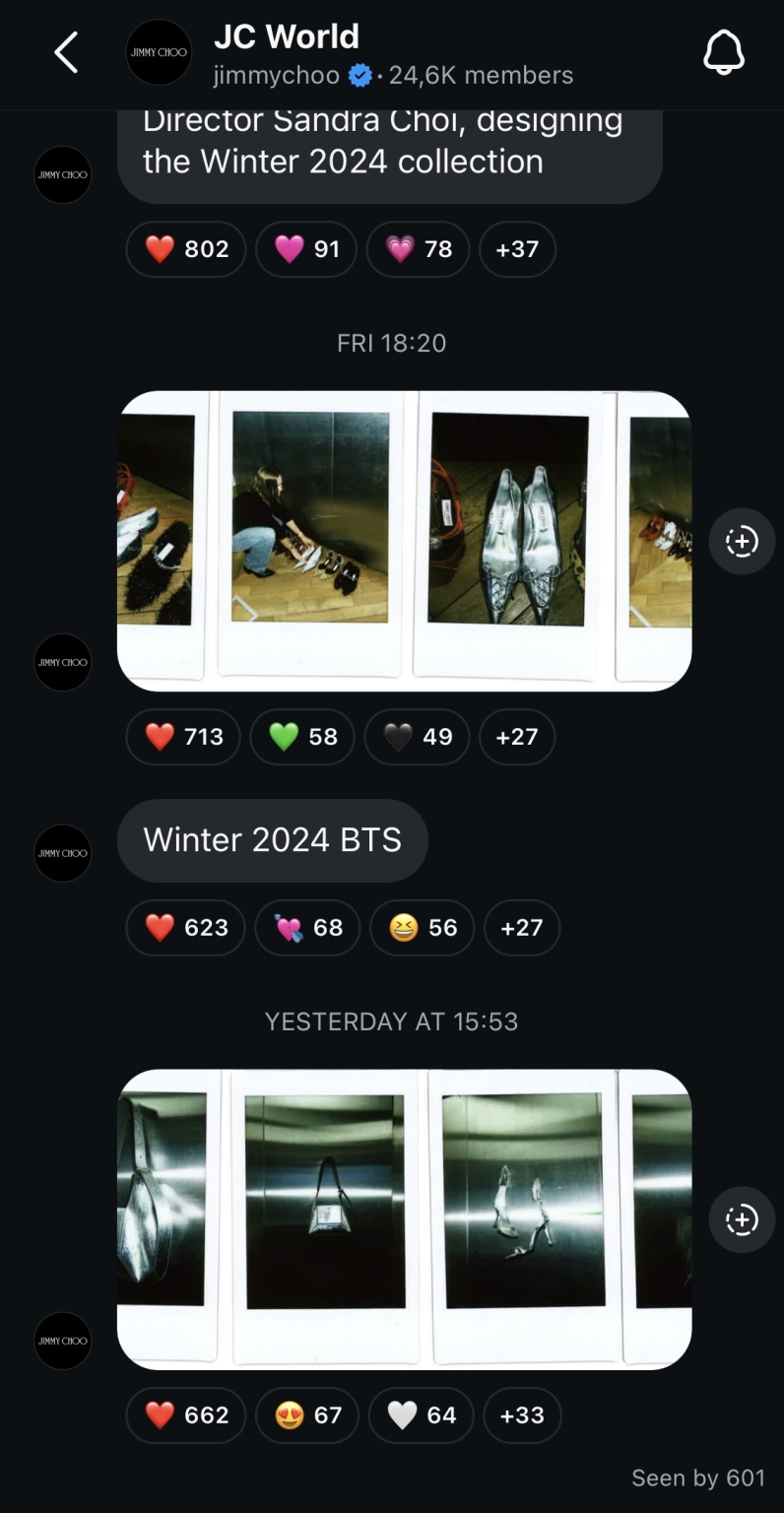Tap the arrow heart 68 reaction
This screenshot has width=784, height=1513.
(307, 928)
